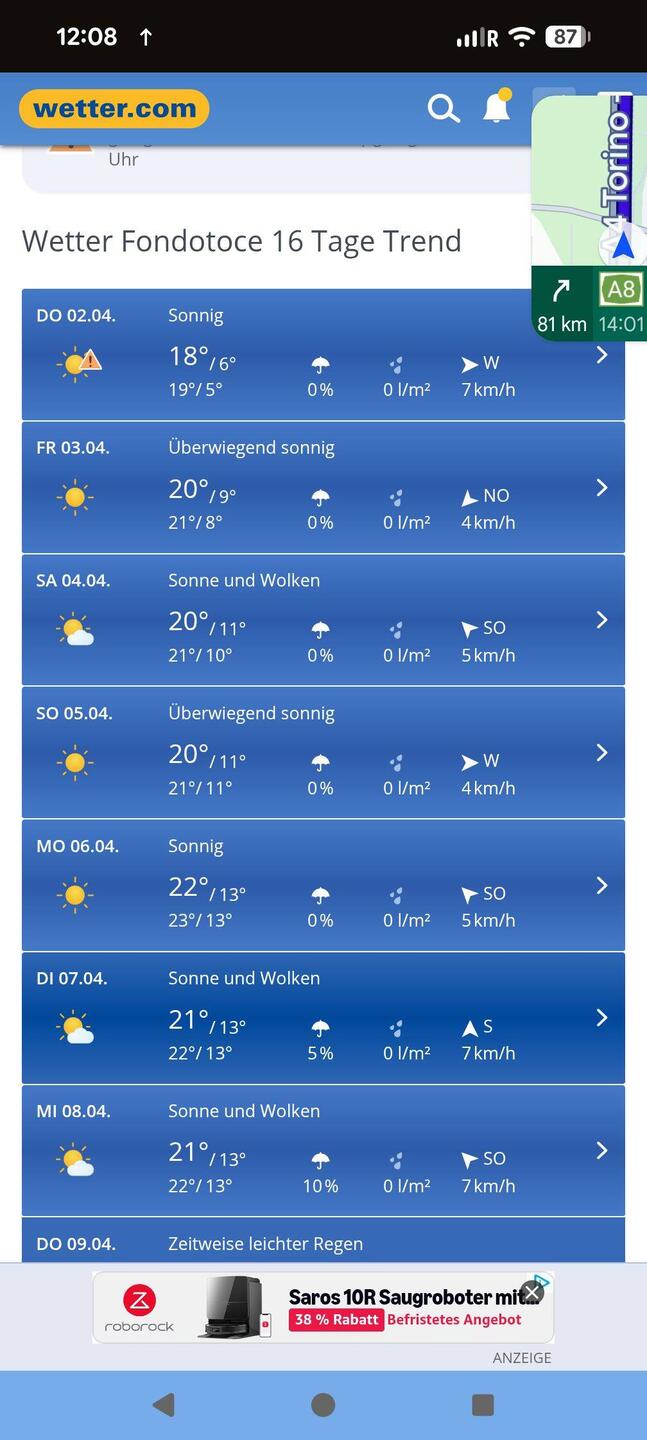Image resolution: width=647 pixels, height=1440 pixels.
Task: Open the notifications bell
Action: click(x=497, y=107)
